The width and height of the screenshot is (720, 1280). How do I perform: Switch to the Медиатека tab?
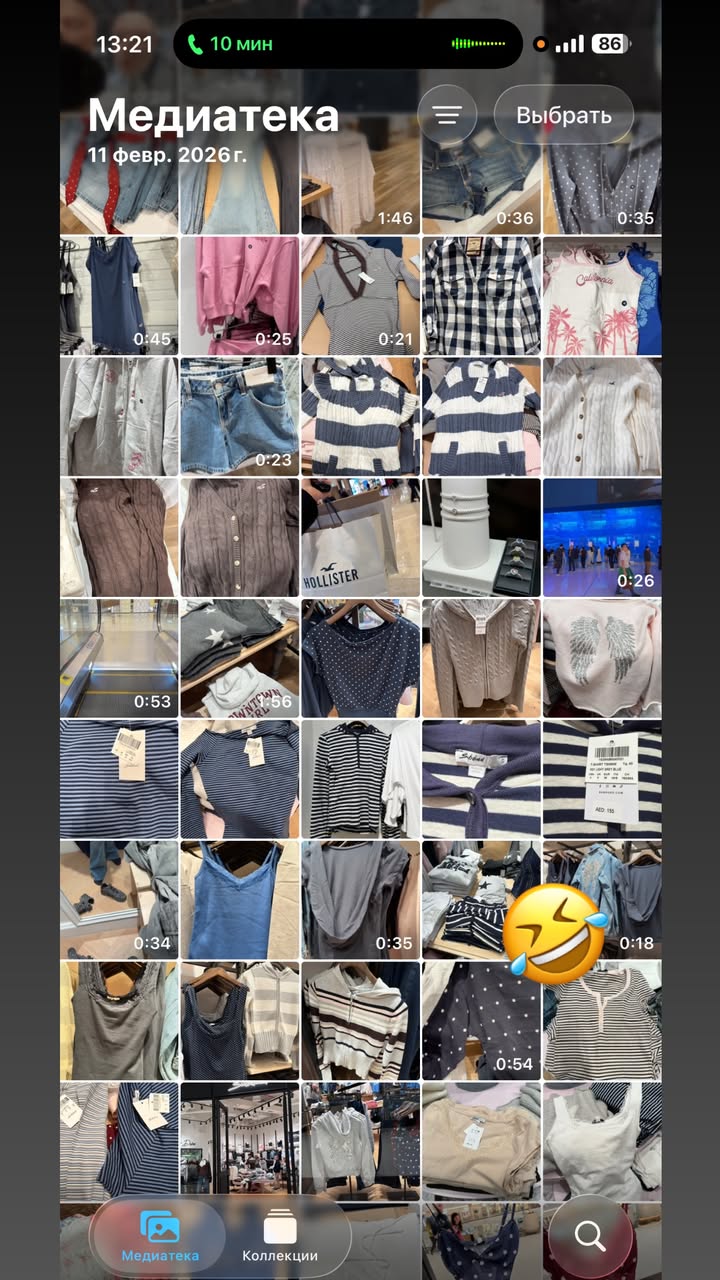coord(160,1238)
